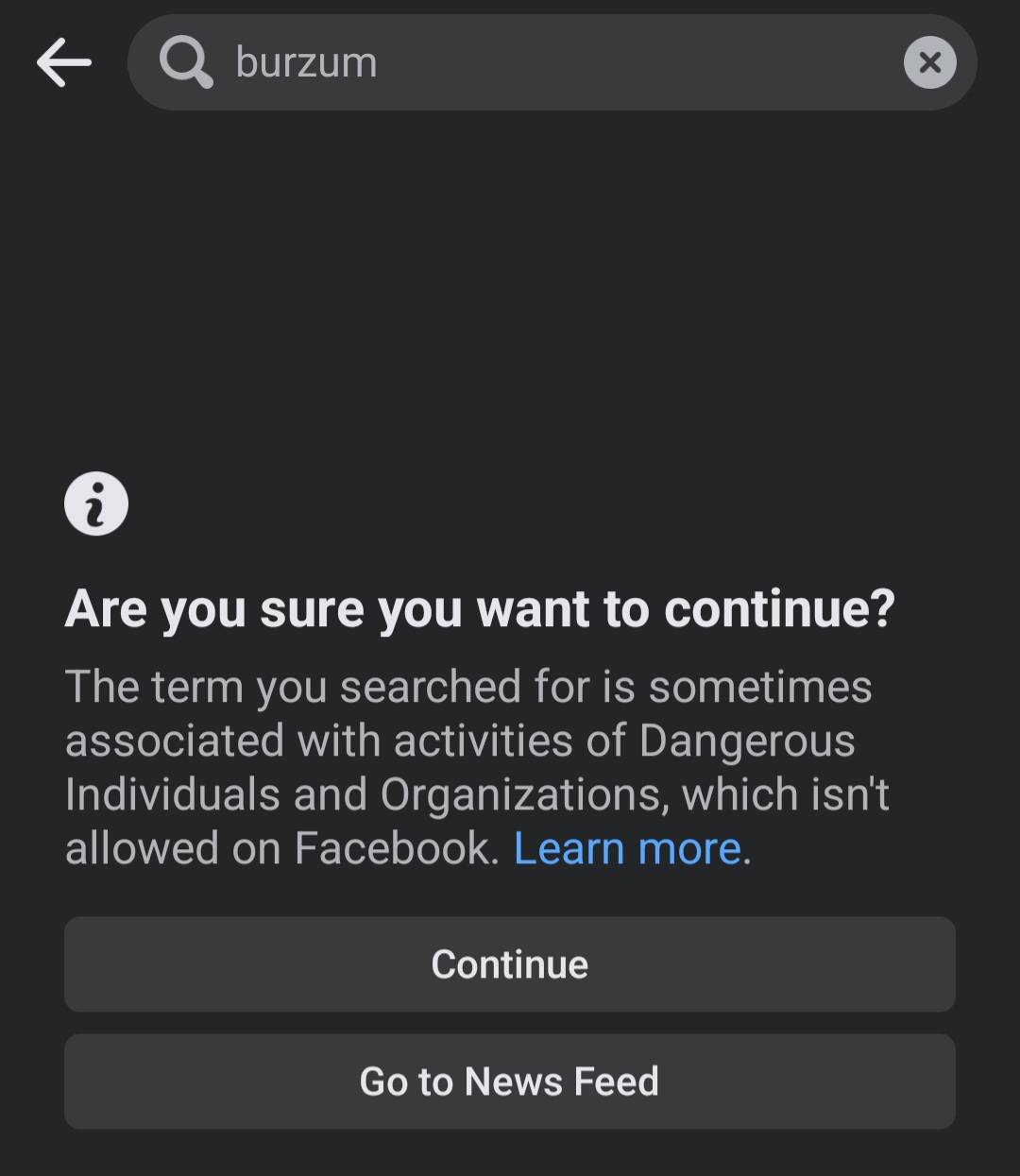Go back using the arrow icon
The height and width of the screenshot is (1176, 1020).
pos(63,62)
